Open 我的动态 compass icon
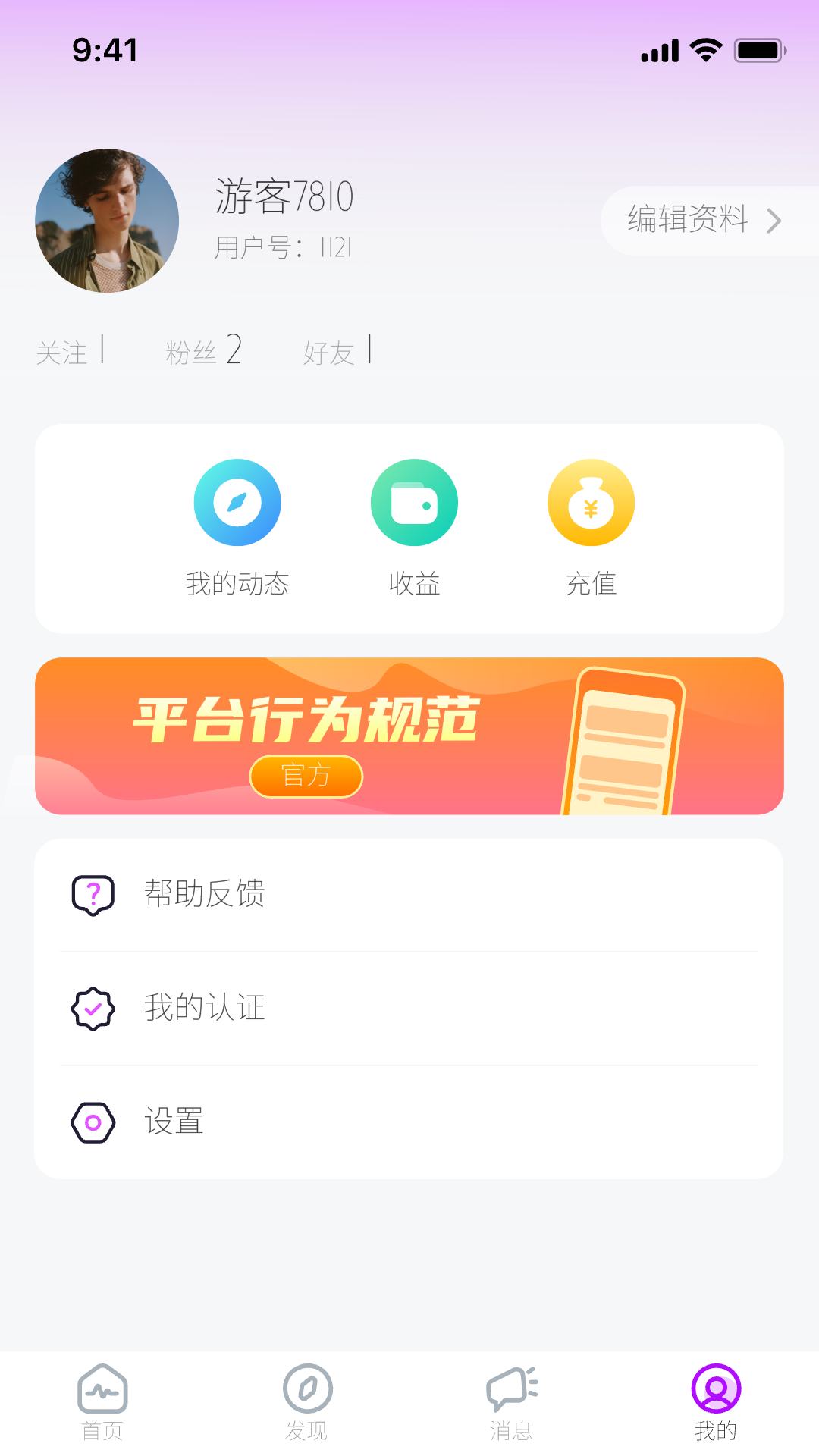819x1456 pixels. click(x=237, y=502)
